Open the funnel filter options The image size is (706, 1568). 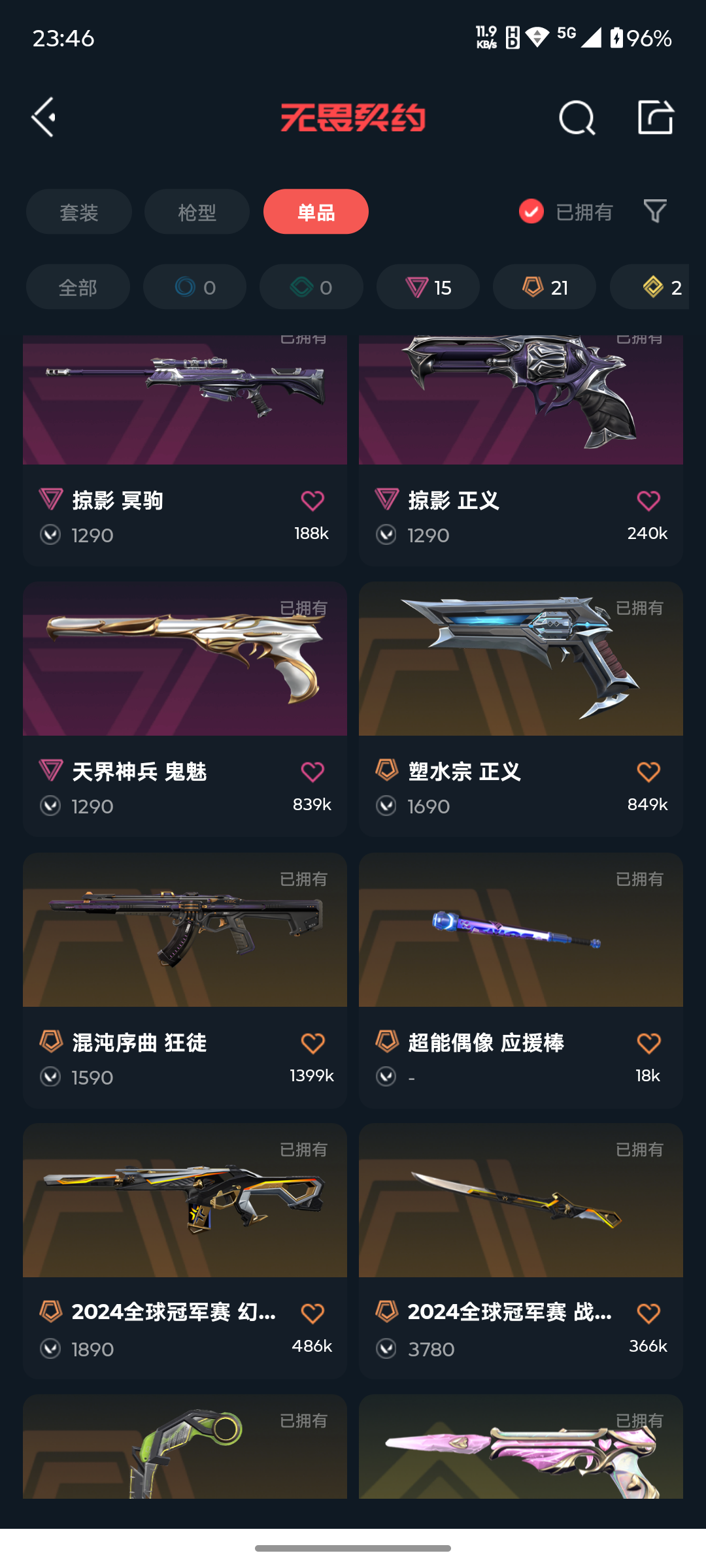click(655, 212)
